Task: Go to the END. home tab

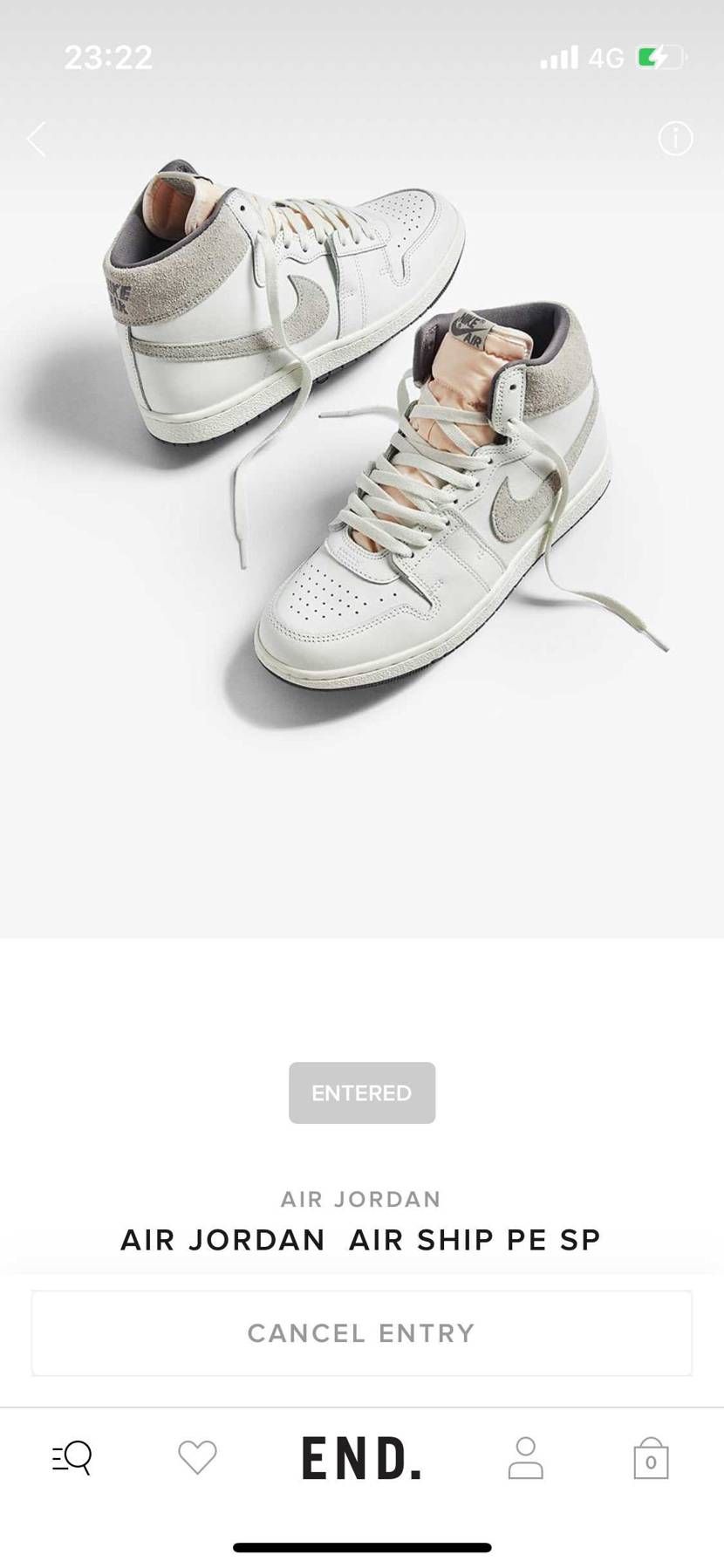Action: point(361,1458)
